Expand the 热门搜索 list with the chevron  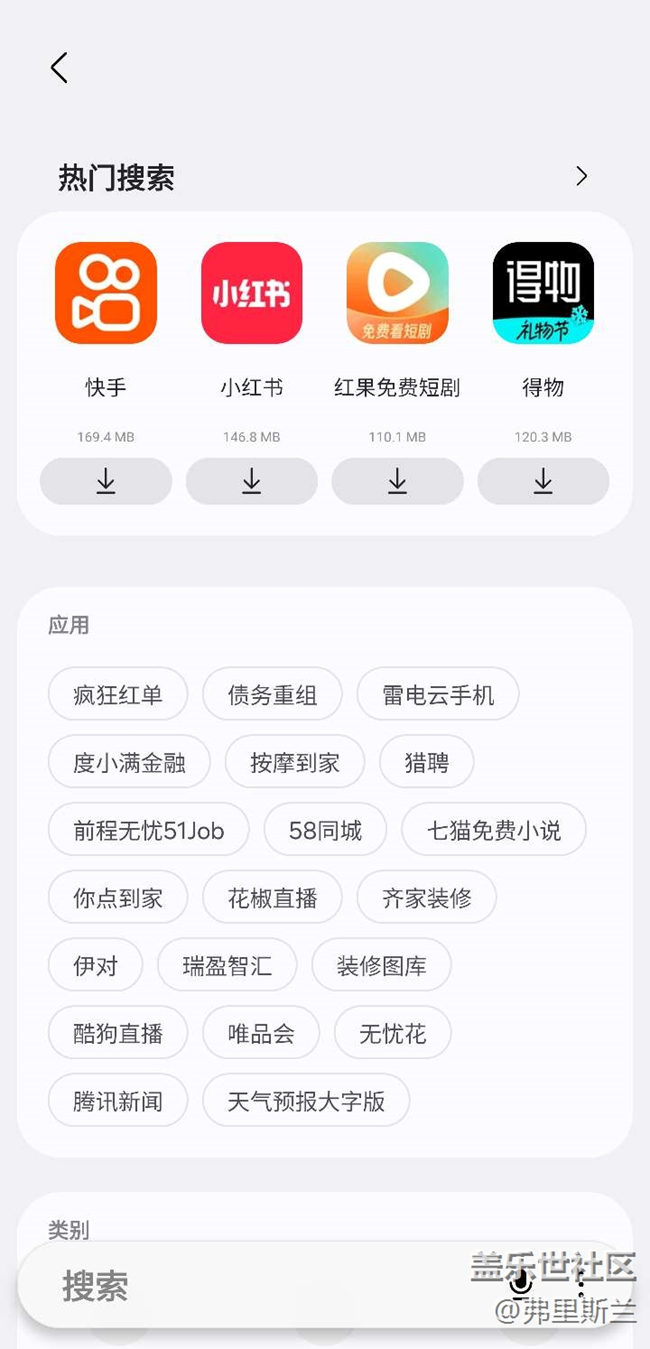click(x=581, y=177)
